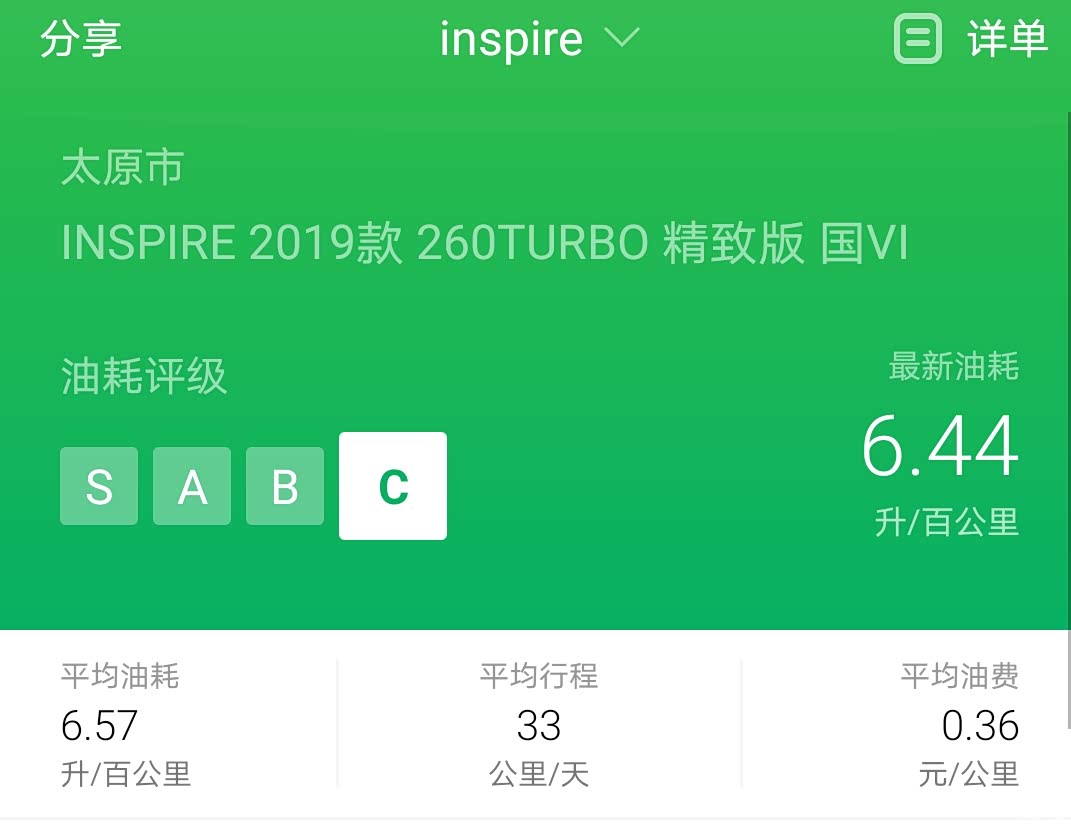The width and height of the screenshot is (1071, 829).
Task: Open the 详单 detailed list
Action: pyautogui.click(x=971, y=40)
